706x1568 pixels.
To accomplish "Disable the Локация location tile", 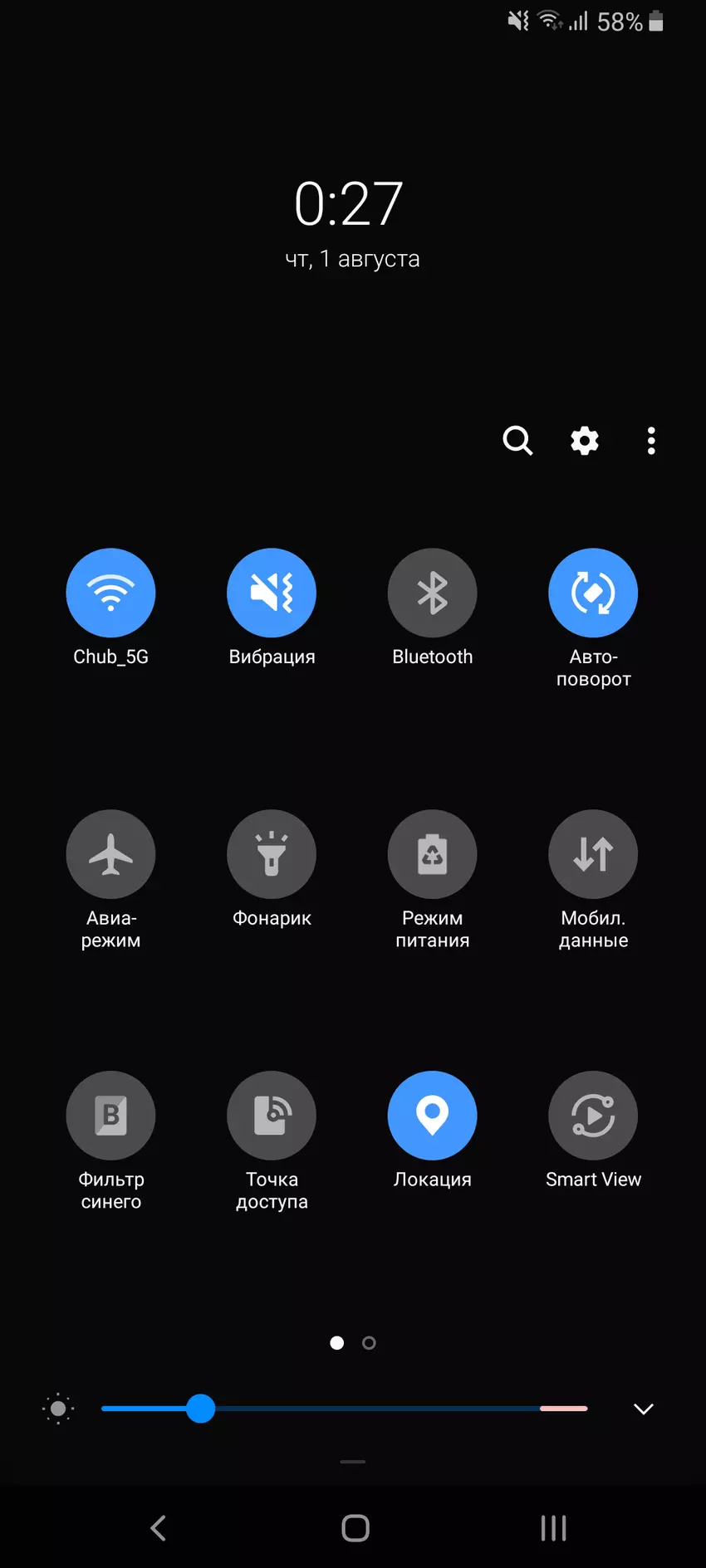I will tap(432, 1116).
